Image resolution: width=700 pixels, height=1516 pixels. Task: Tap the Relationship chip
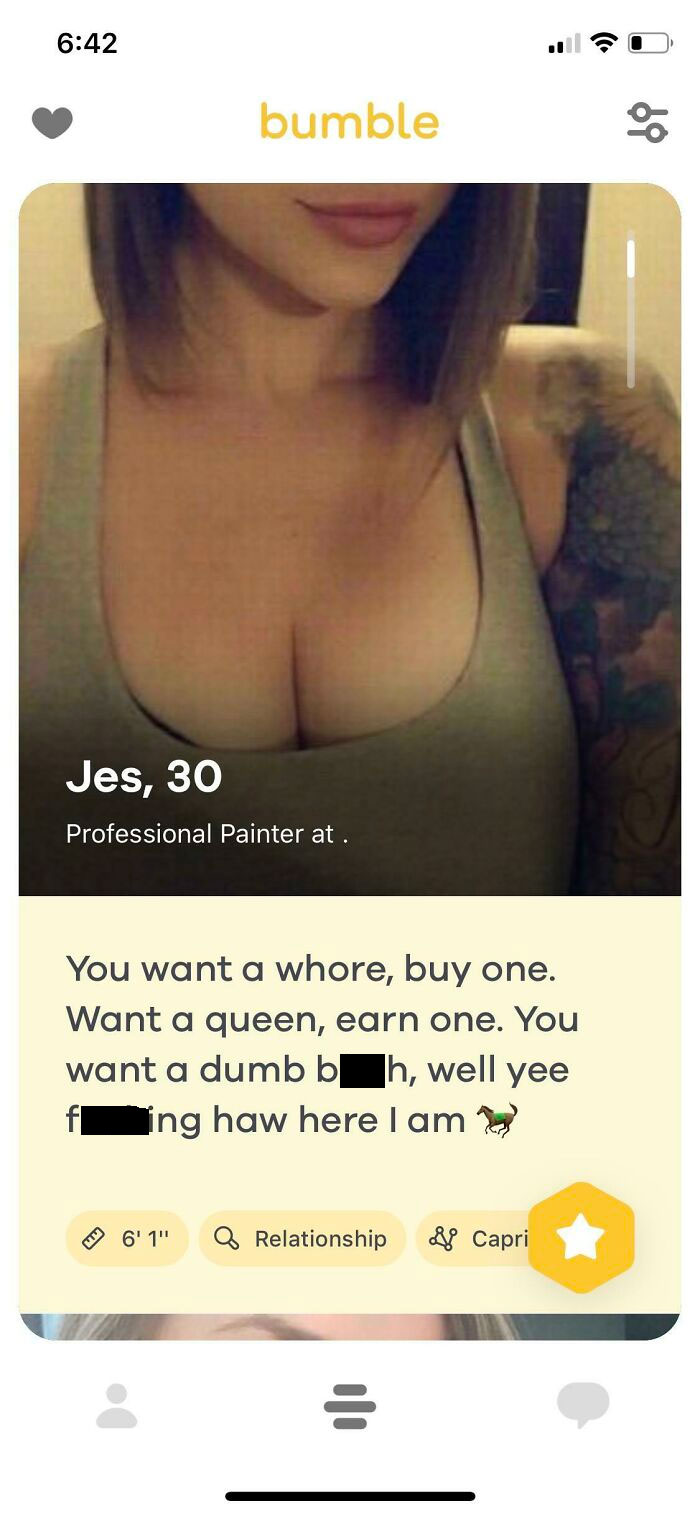302,1238
